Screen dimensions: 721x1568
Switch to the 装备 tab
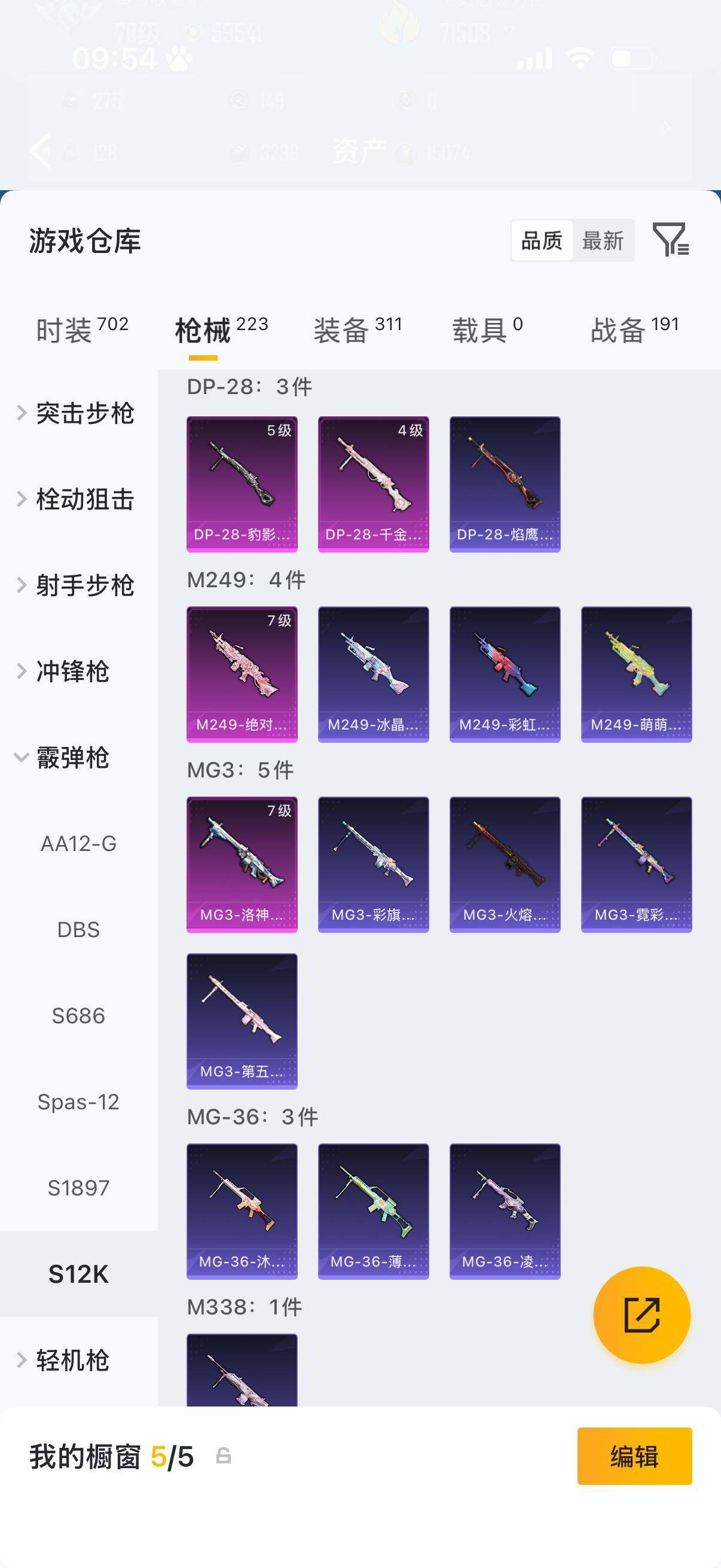358,330
